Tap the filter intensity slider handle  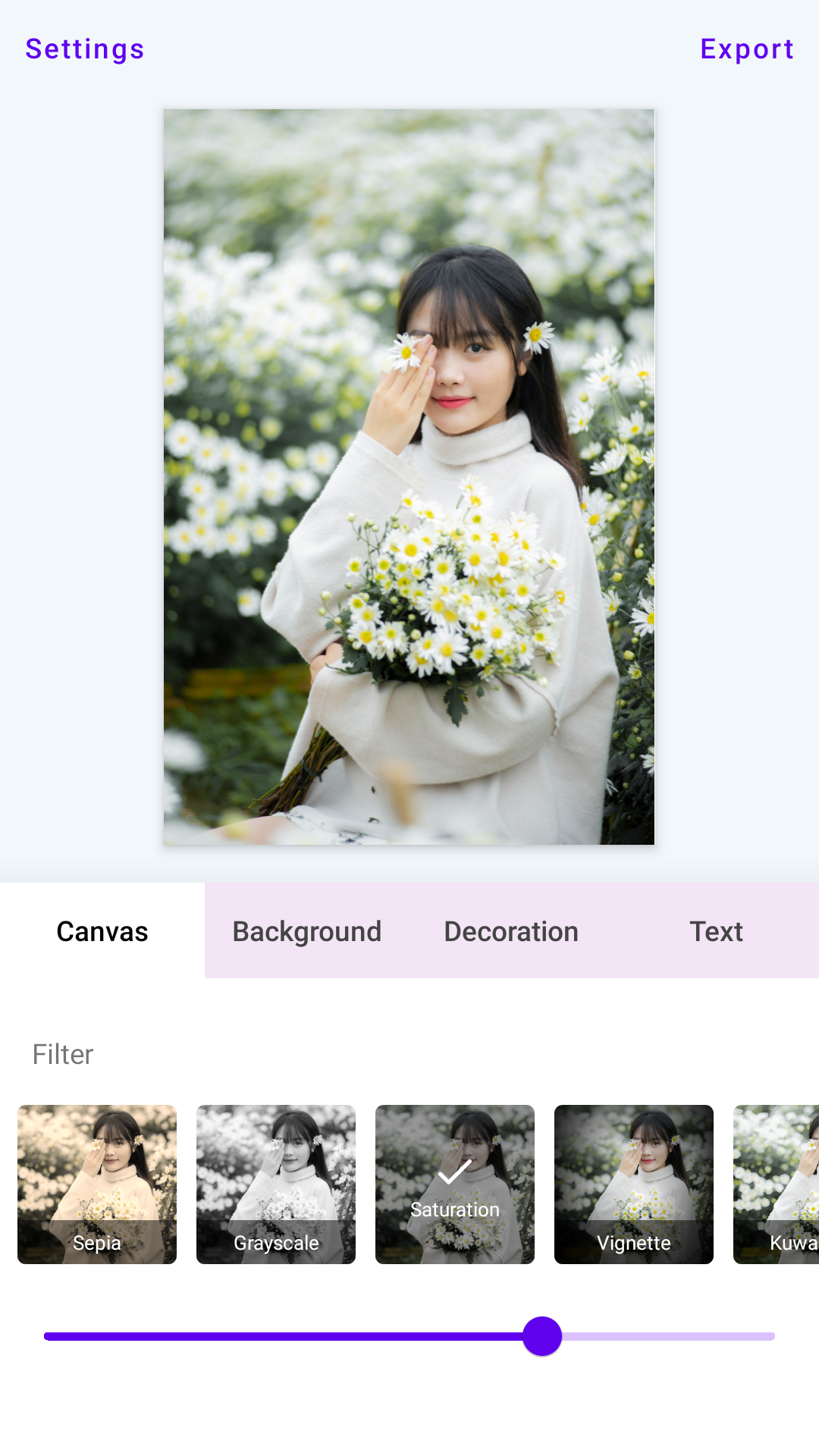coord(542,1336)
